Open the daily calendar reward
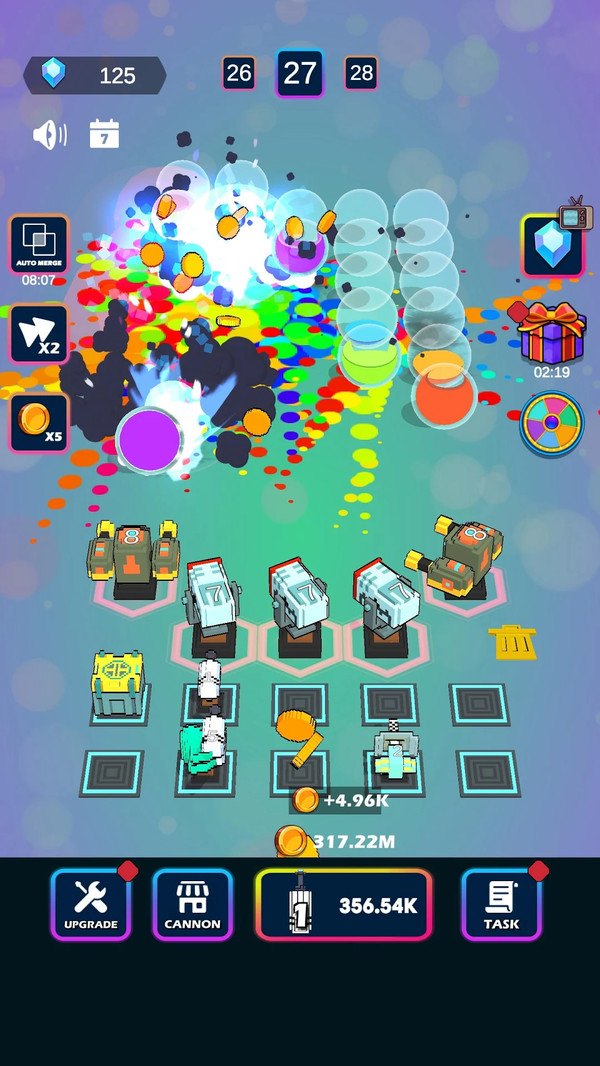This screenshot has height=1066, width=600. [104, 134]
